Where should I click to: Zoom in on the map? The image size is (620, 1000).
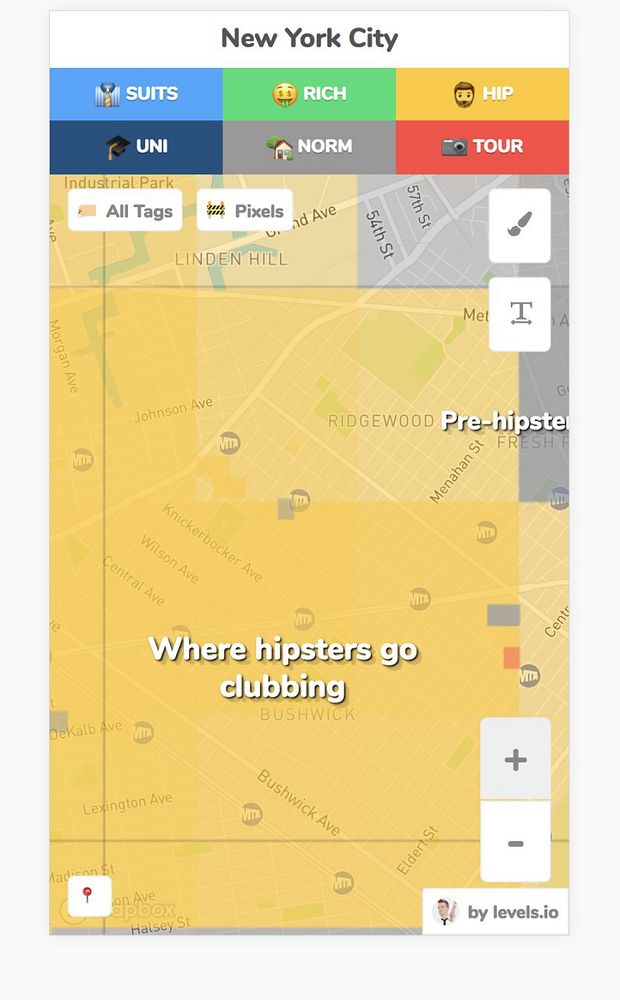[515, 760]
